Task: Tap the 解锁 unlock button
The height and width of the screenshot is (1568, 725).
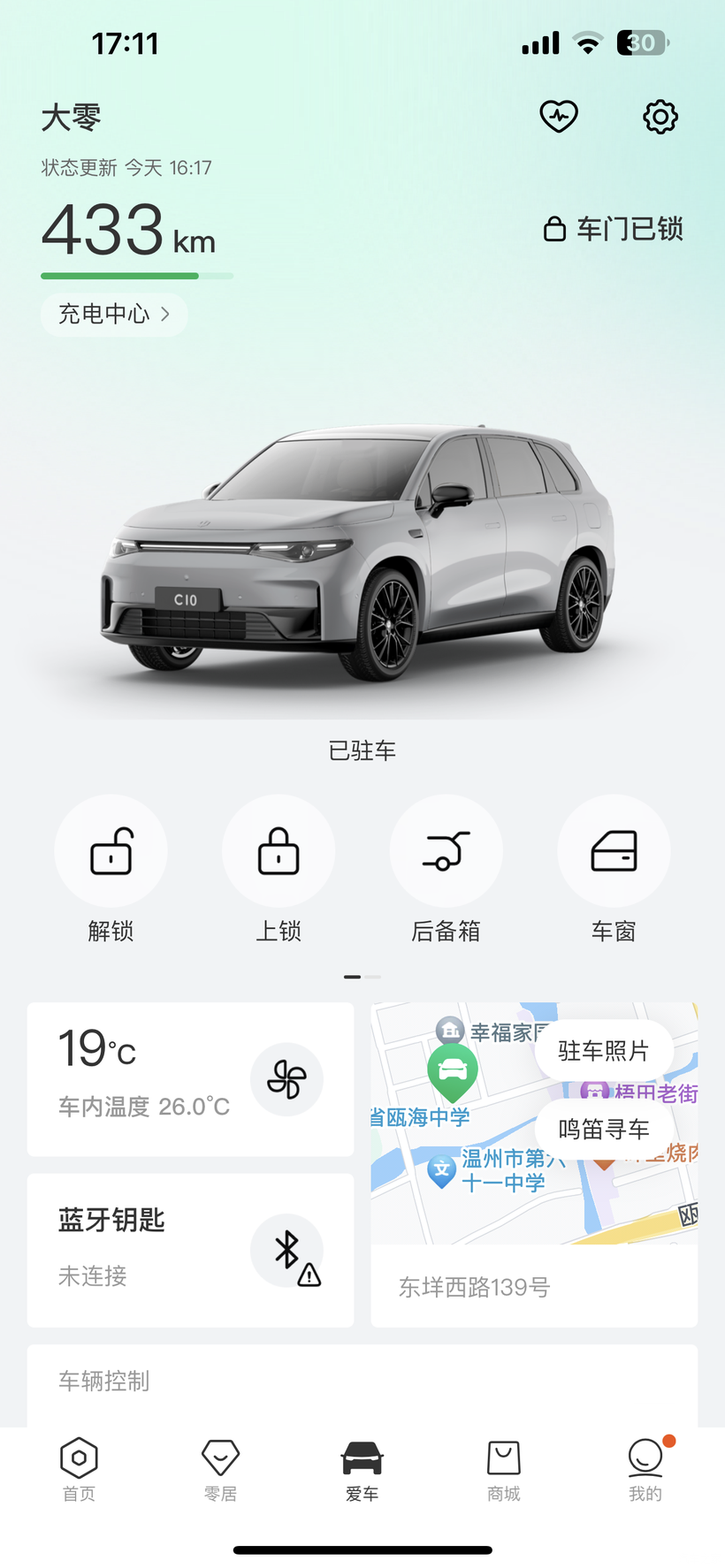Action: pyautogui.click(x=111, y=851)
